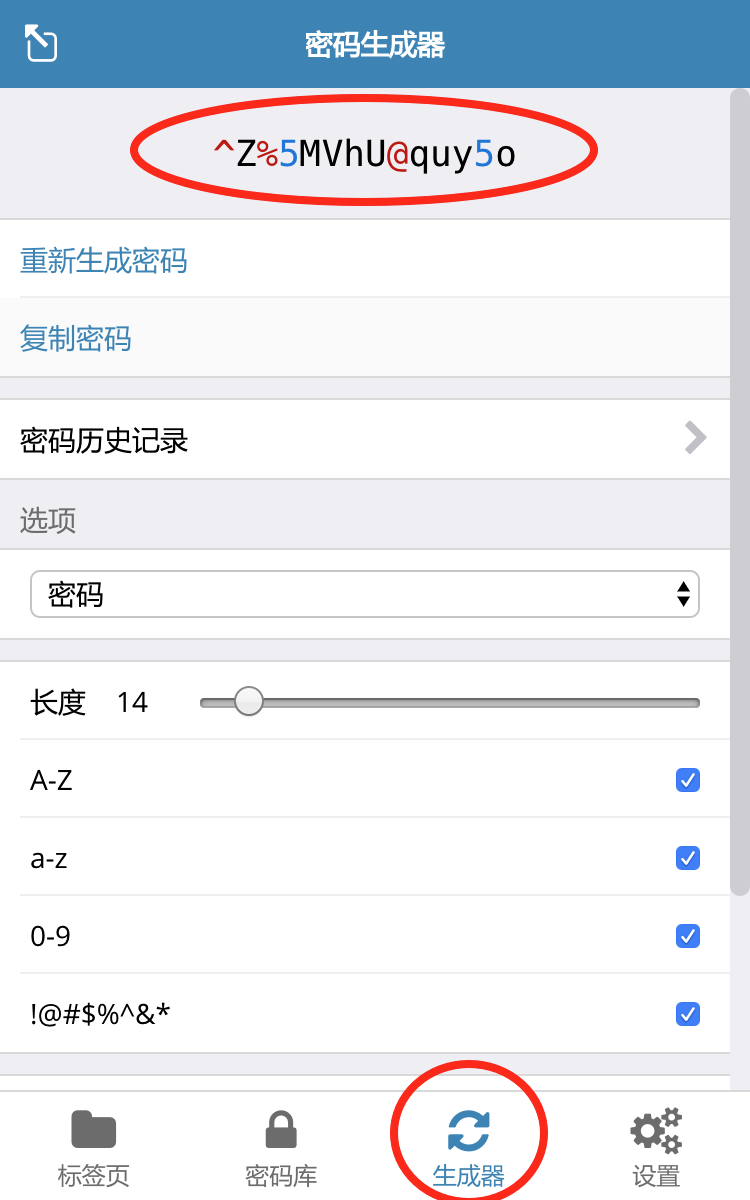Disable the !@#$%^&* symbols checkbox
The height and width of the screenshot is (1200, 750).
[x=687, y=1014]
